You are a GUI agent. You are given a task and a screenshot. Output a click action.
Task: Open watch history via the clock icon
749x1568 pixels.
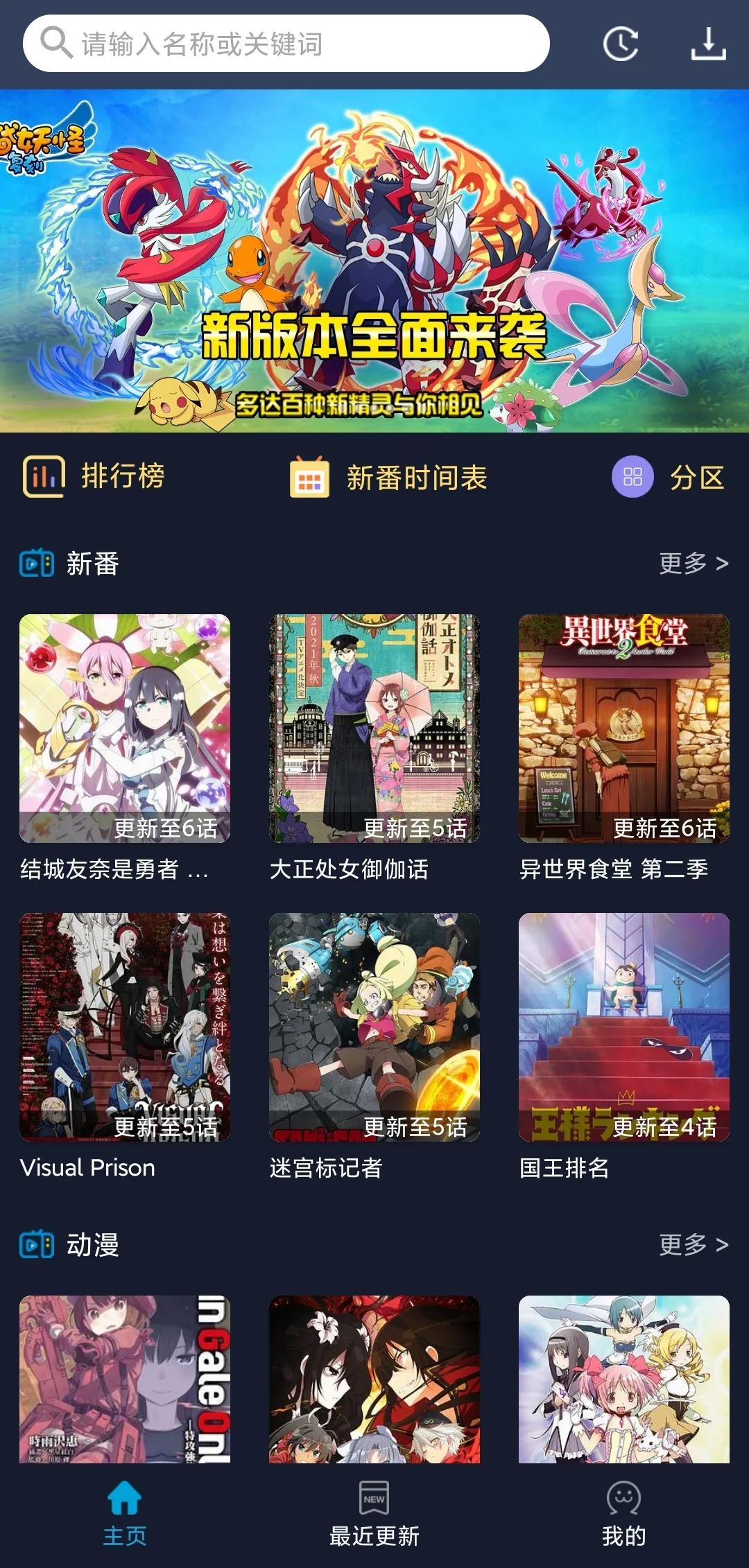621,43
